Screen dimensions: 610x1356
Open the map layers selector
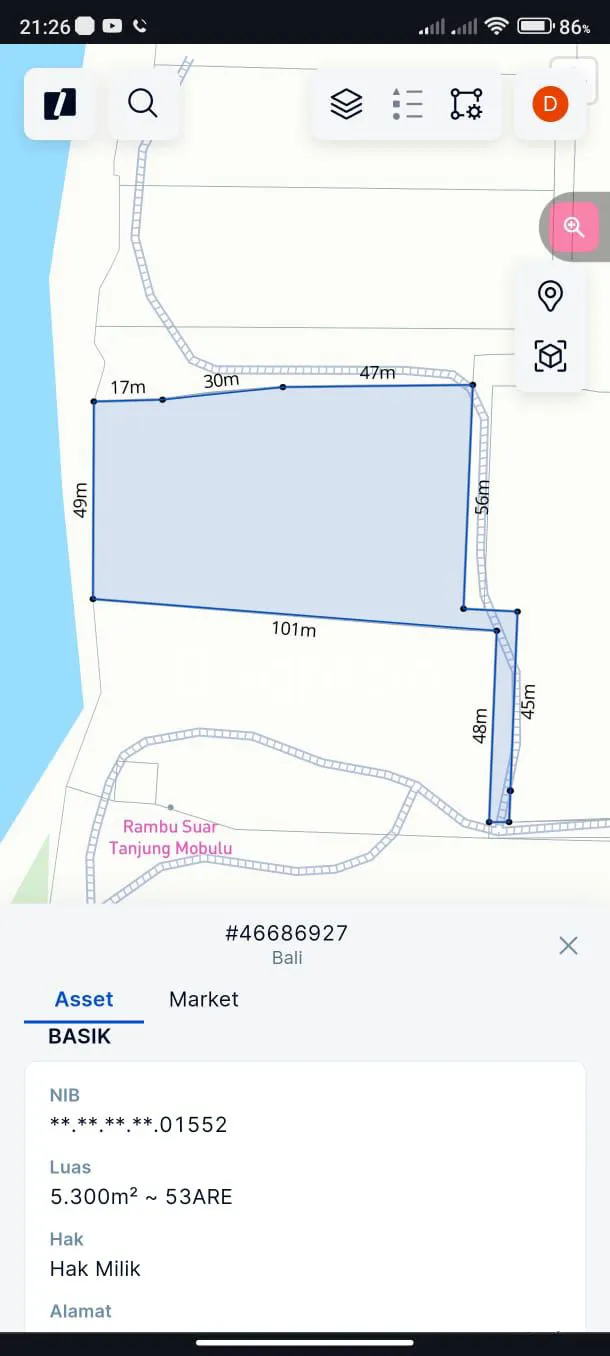[346, 104]
